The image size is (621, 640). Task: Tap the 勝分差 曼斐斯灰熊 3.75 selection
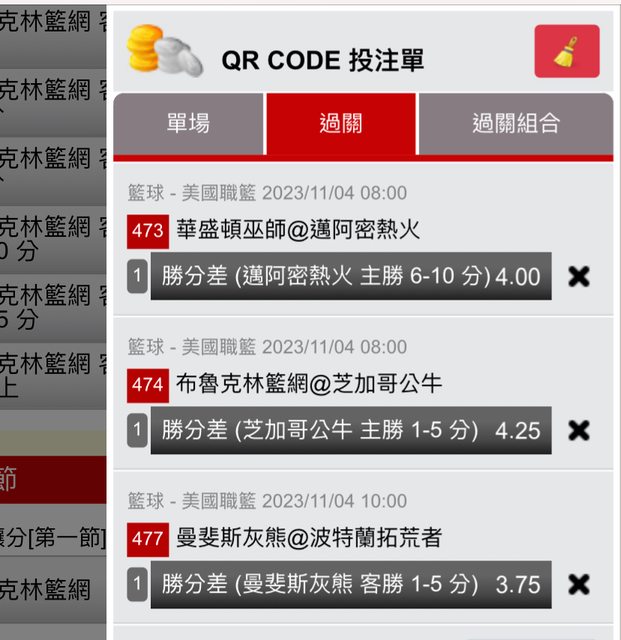(x=350, y=585)
